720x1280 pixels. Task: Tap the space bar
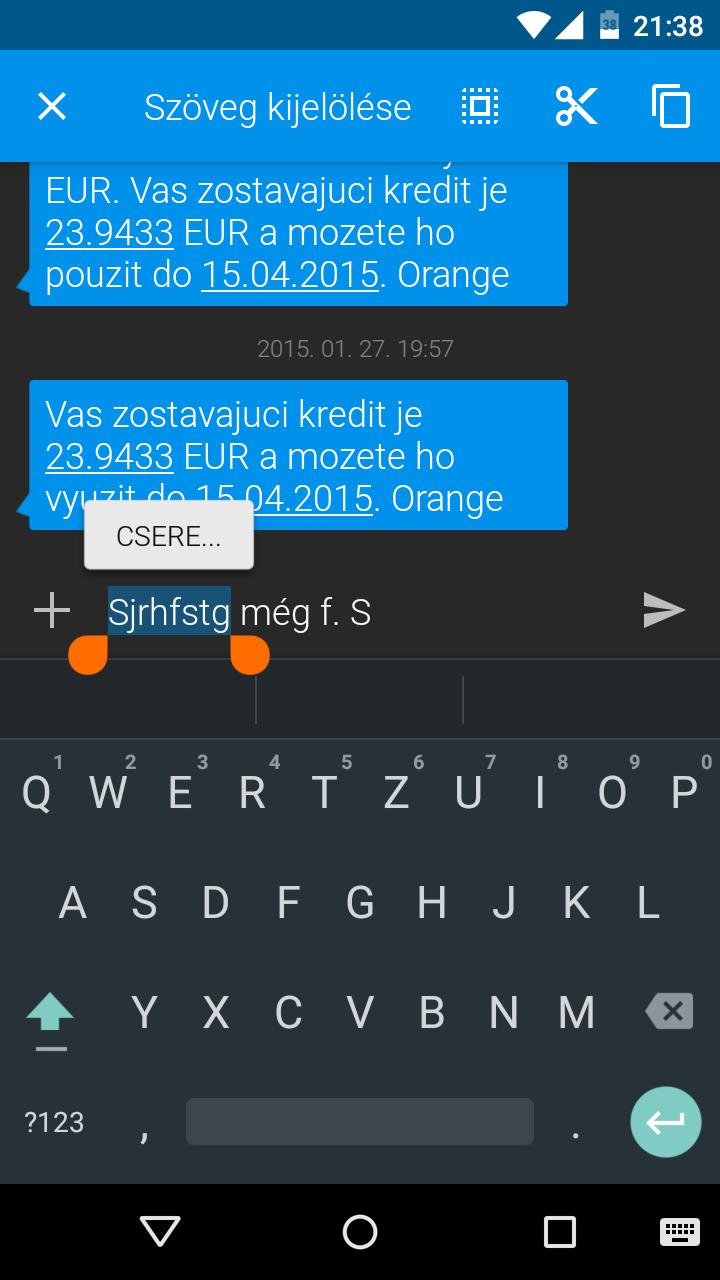(360, 1122)
